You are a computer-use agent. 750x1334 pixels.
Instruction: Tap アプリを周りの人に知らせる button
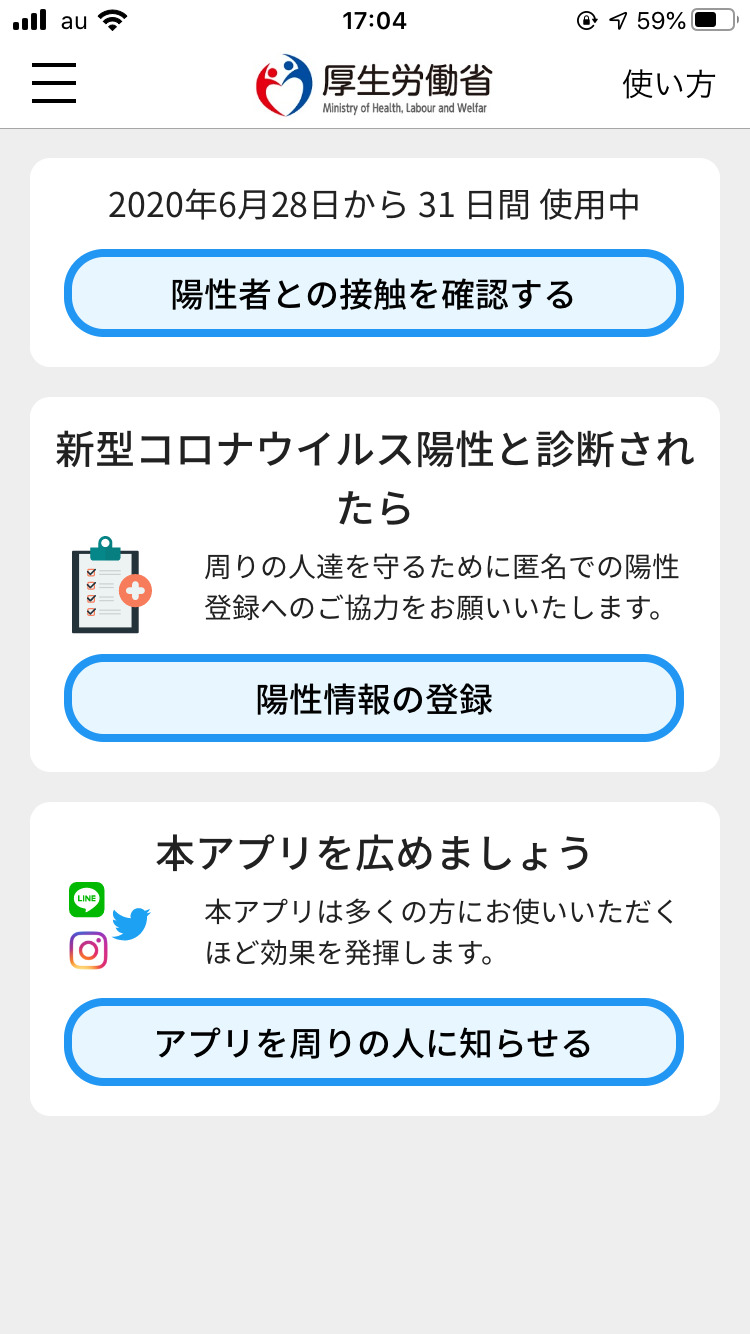click(374, 1043)
